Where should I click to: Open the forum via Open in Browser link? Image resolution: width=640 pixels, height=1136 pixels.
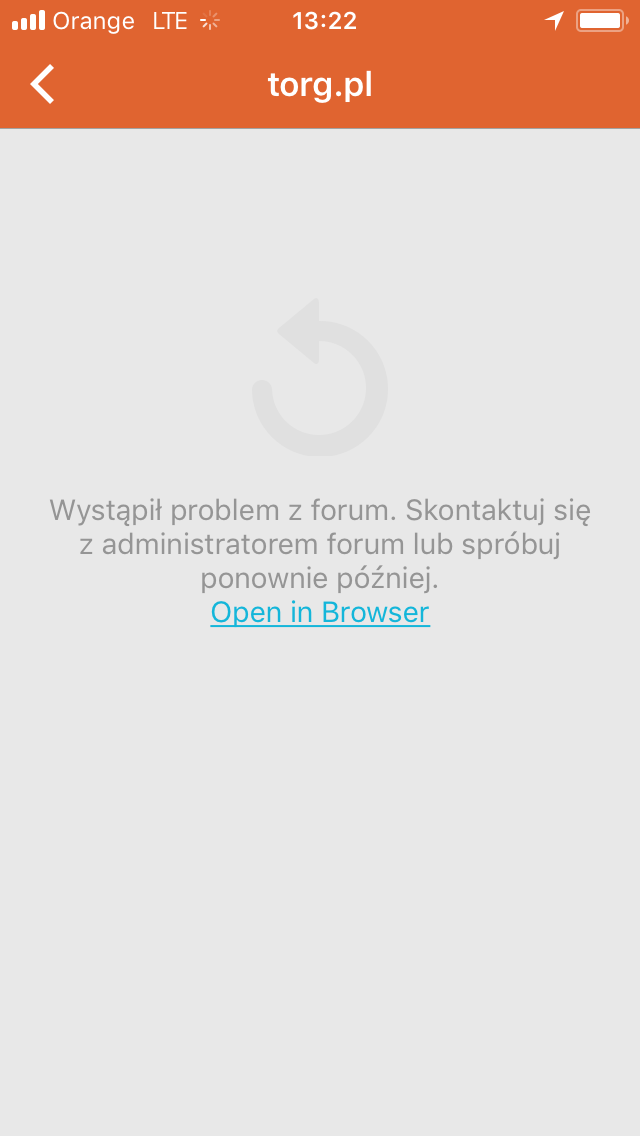[320, 612]
